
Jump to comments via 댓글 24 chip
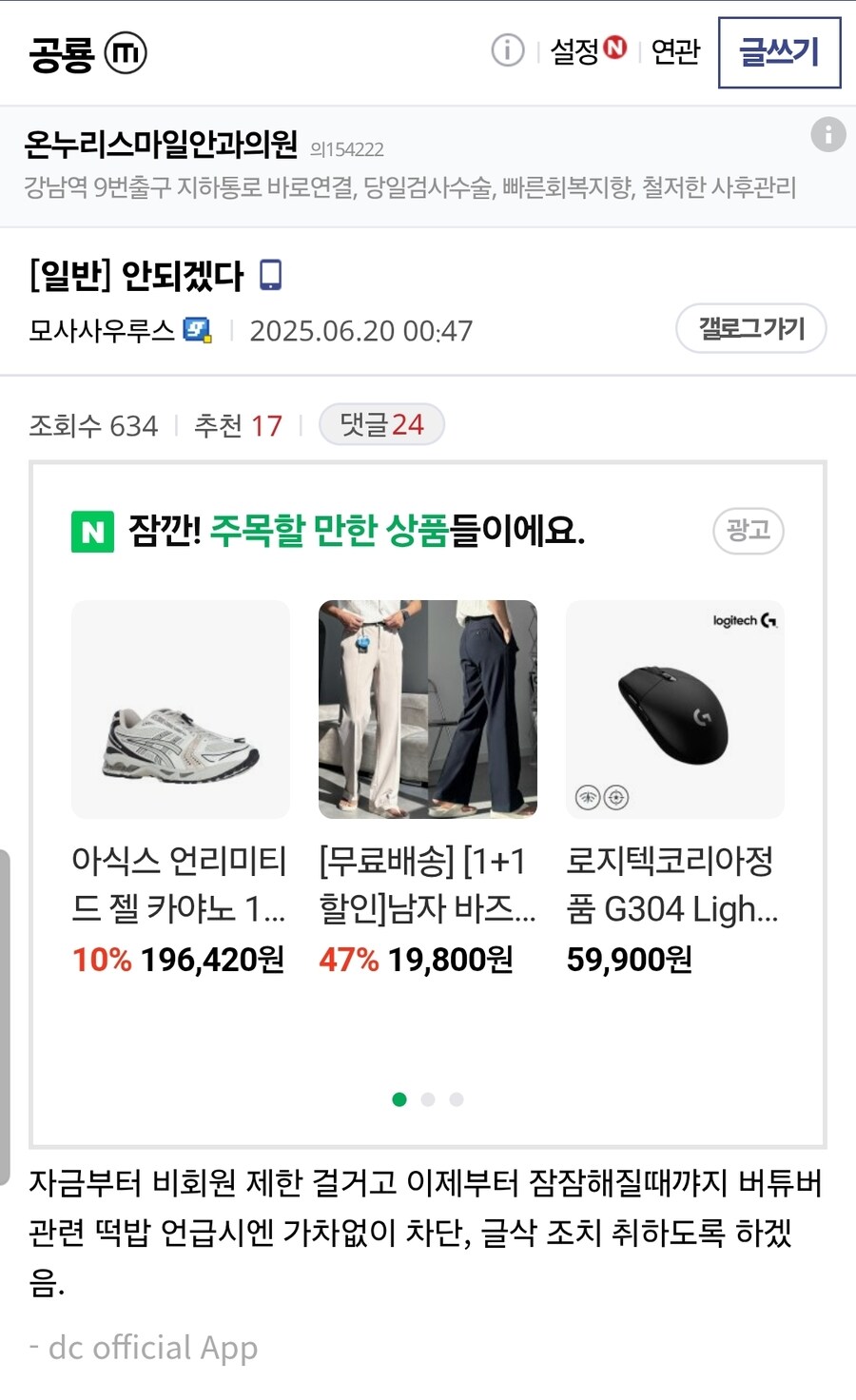(x=381, y=424)
